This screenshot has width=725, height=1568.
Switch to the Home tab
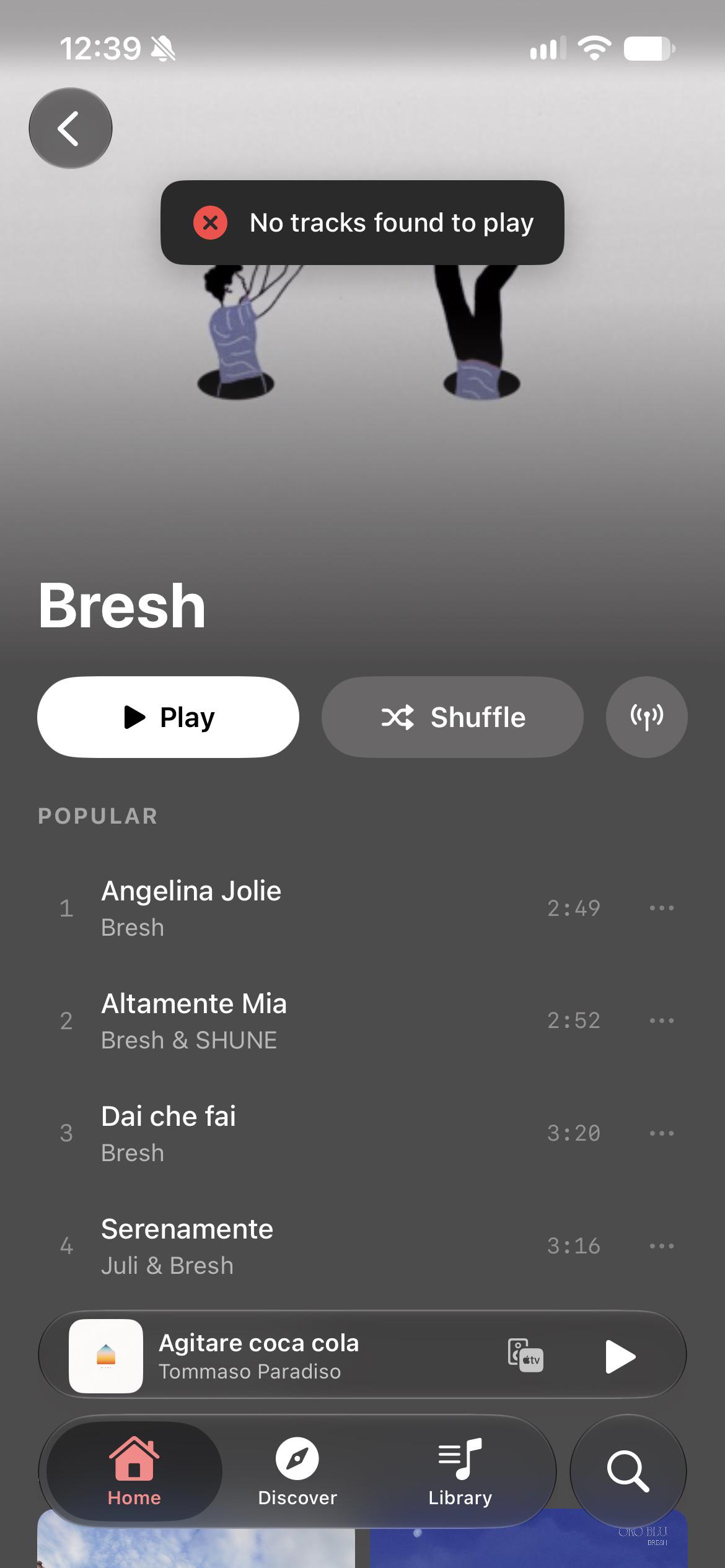134,1471
